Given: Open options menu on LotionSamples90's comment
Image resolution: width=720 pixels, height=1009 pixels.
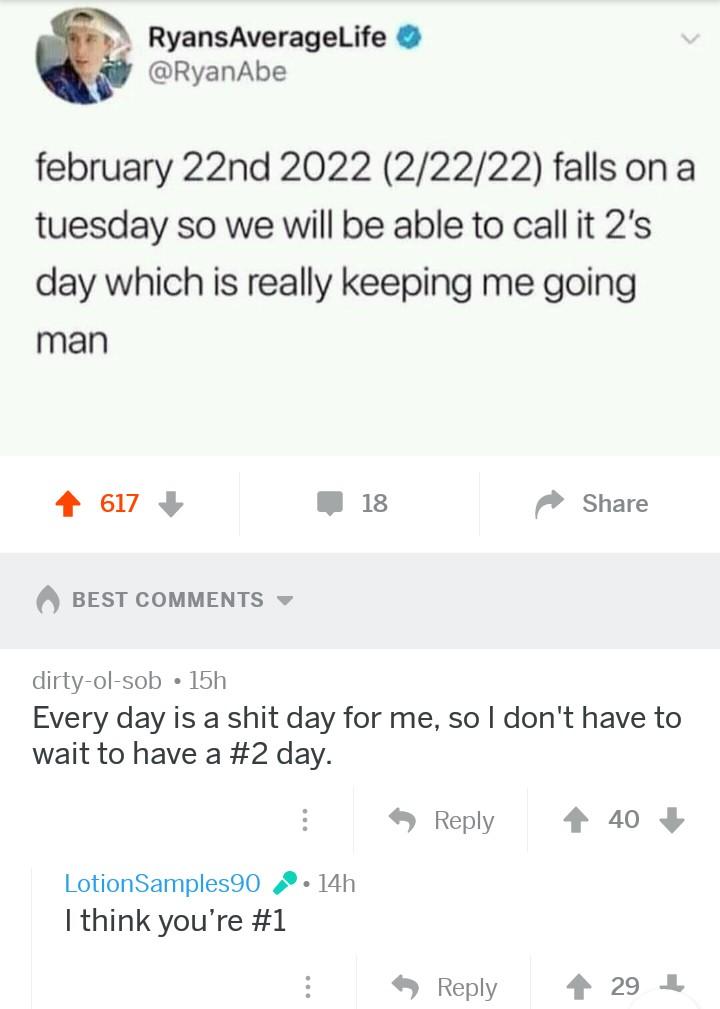Looking at the screenshot, I should click(x=307, y=987).
